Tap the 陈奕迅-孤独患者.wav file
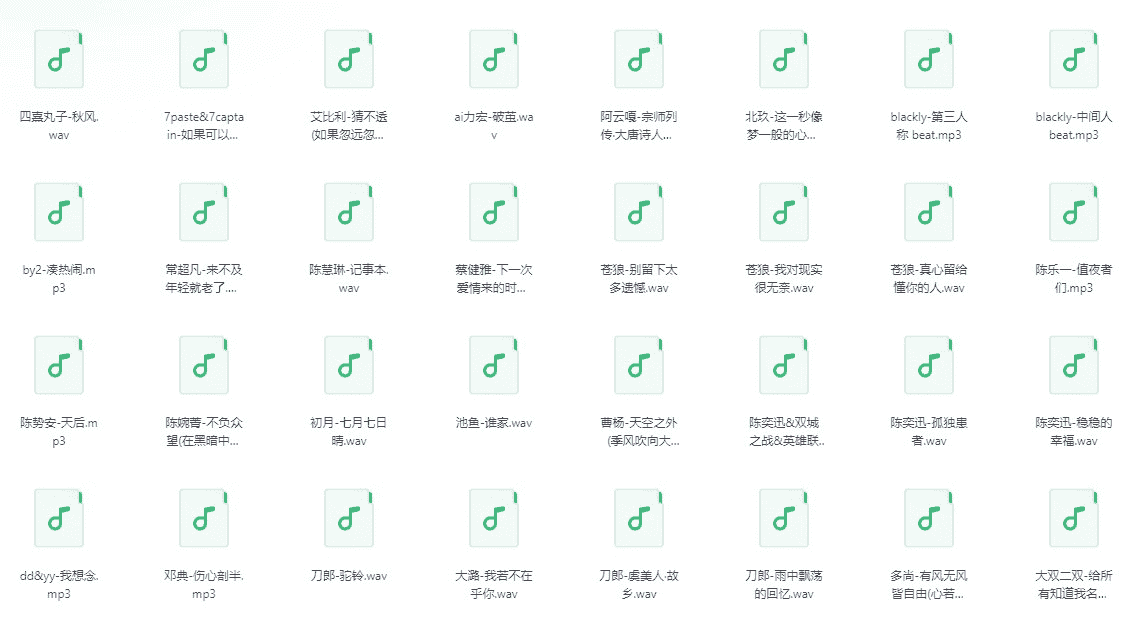Screen dimensions: 1124x628 (929, 366)
